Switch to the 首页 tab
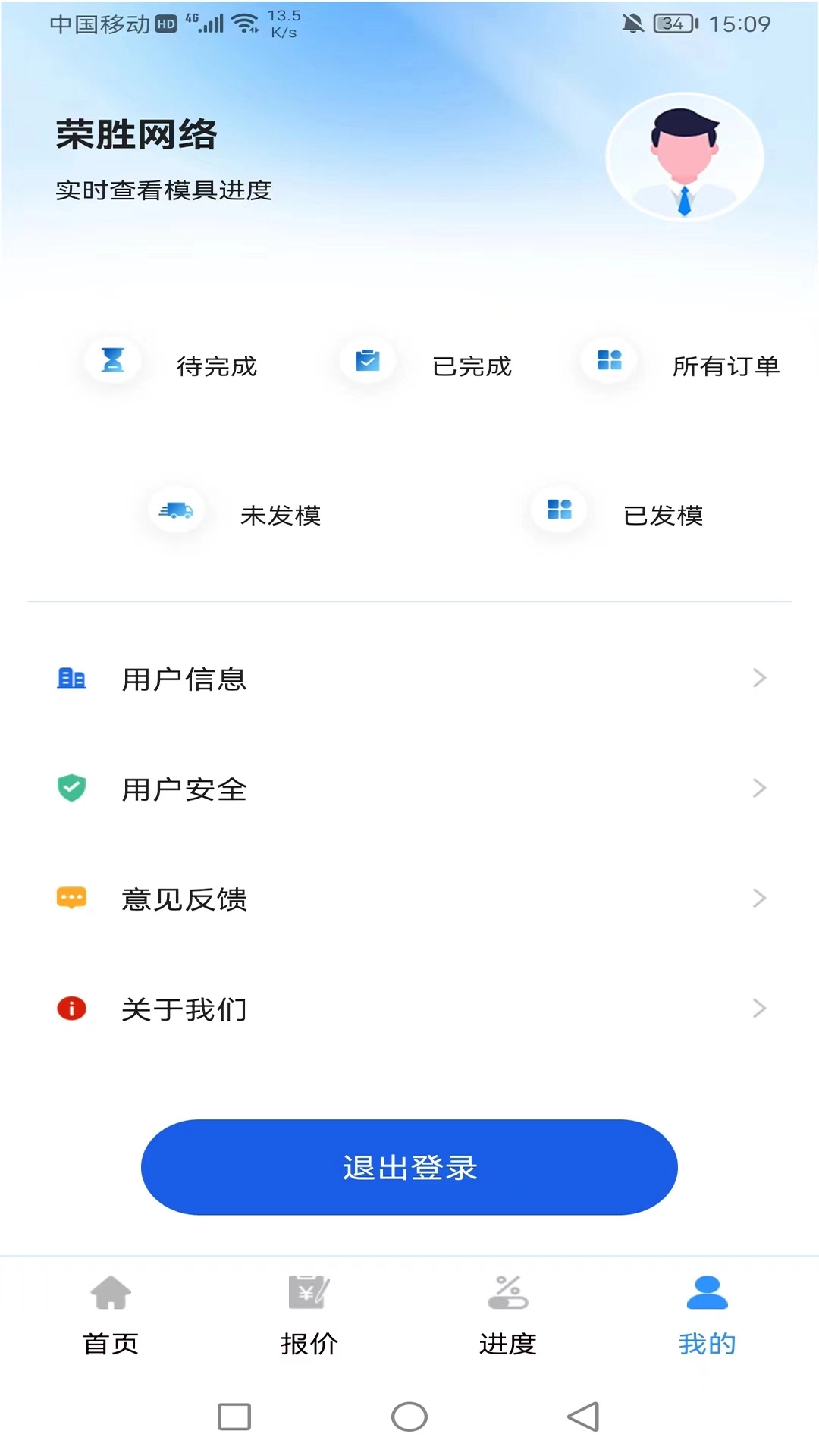The width and height of the screenshot is (819, 1456). click(110, 1316)
